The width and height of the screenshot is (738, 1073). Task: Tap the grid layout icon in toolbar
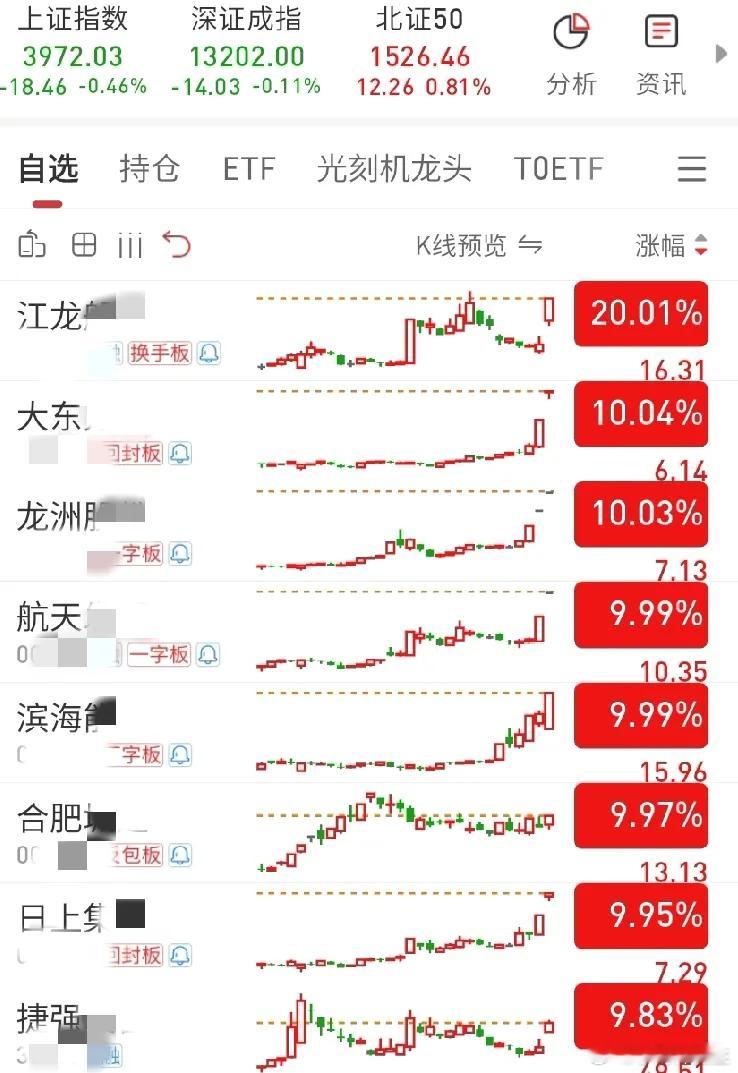click(x=84, y=244)
